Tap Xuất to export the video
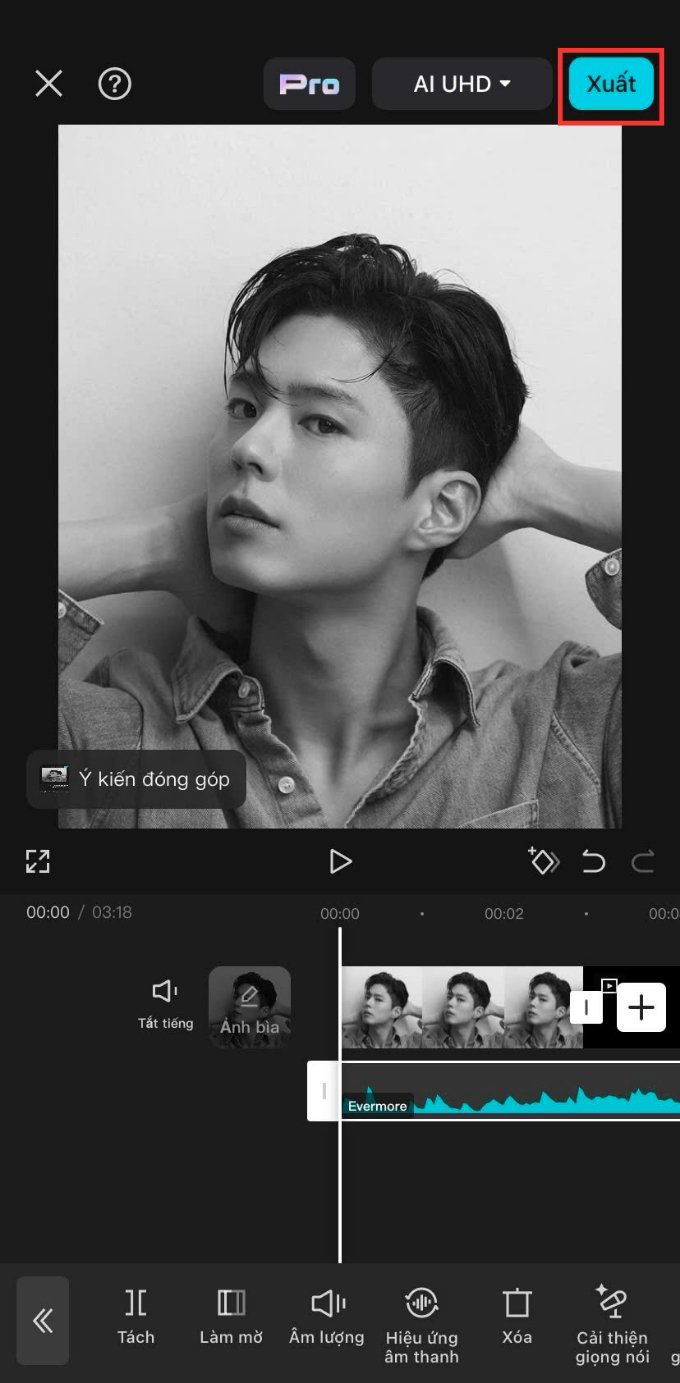 (611, 84)
